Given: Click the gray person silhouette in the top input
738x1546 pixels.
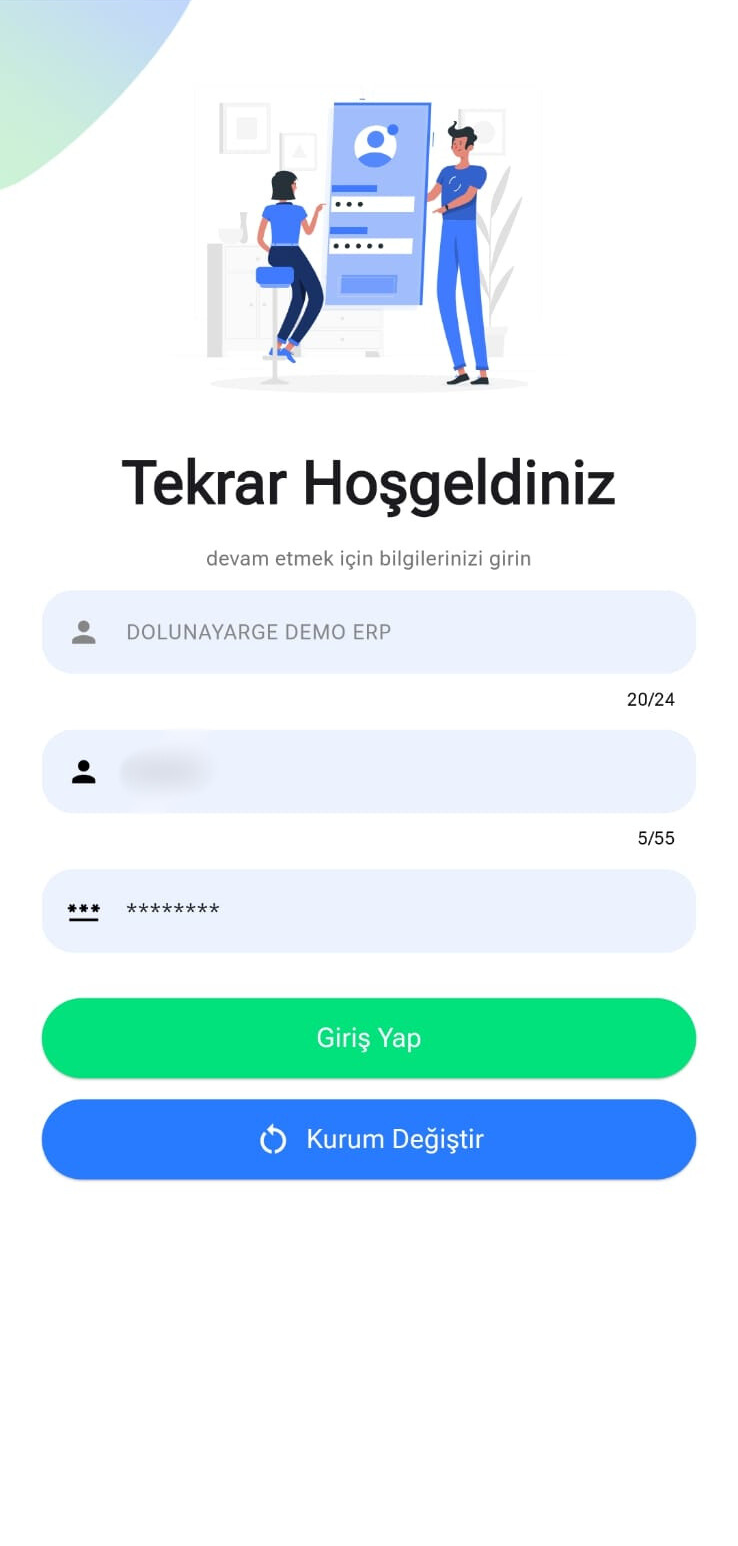Looking at the screenshot, I should click(x=83, y=631).
